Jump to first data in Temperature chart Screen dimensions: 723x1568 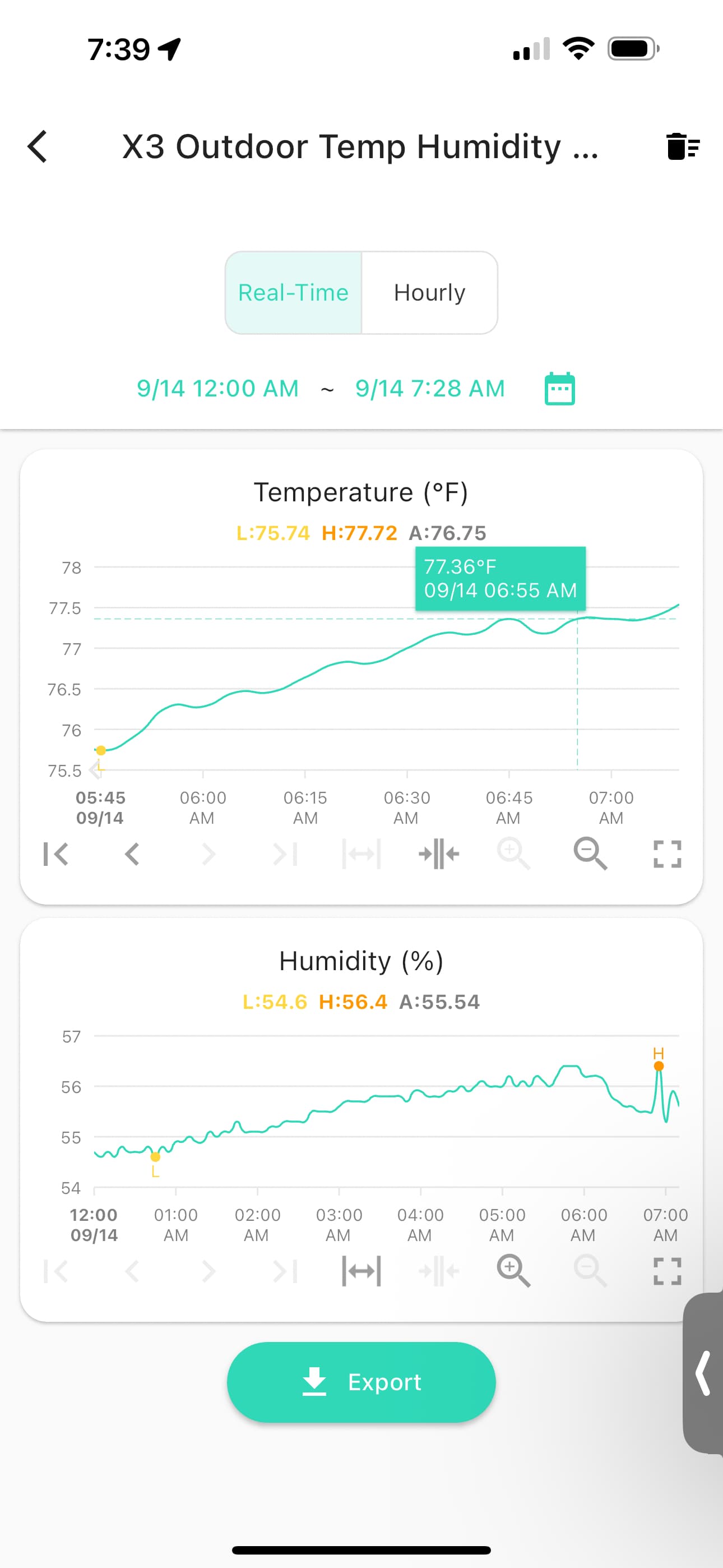56,854
